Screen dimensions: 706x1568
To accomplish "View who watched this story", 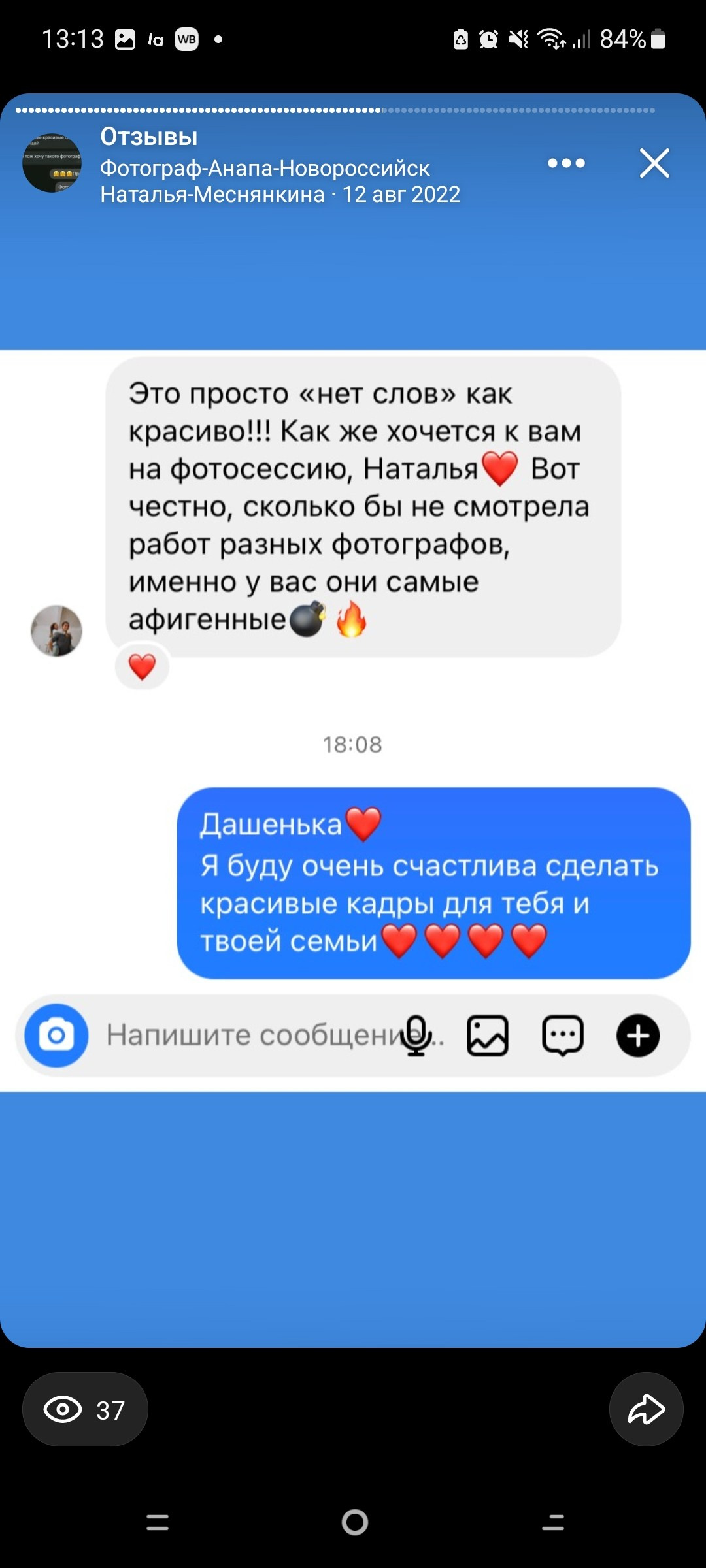I will [85, 1409].
